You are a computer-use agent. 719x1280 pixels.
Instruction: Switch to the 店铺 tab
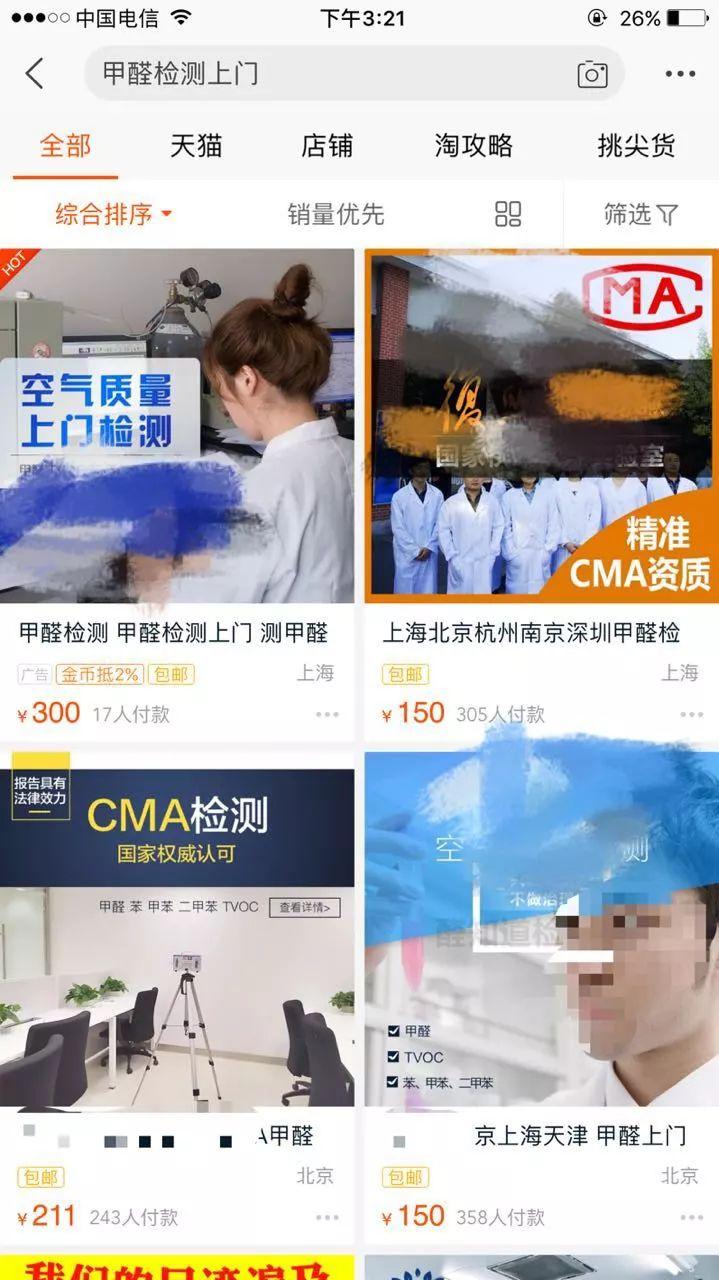(327, 146)
